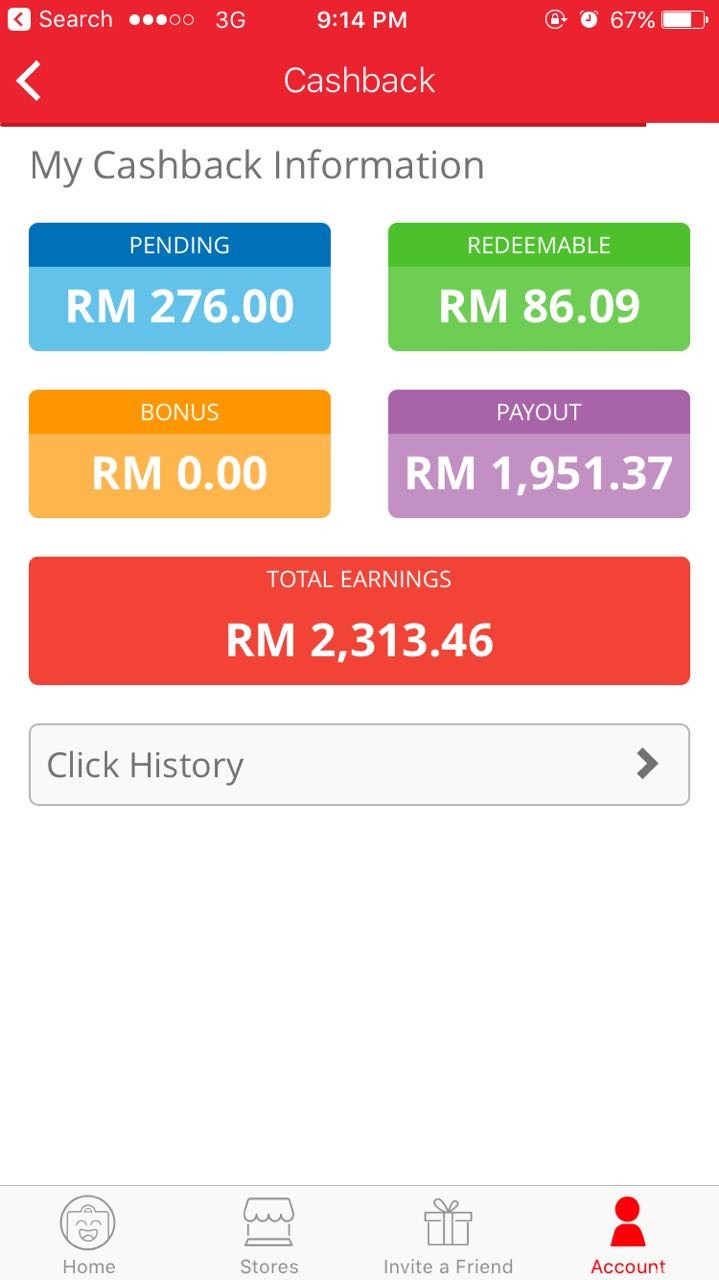The height and width of the screenshot is (1280, 719).
Task: Select the Account tab
Action: 628,1235
